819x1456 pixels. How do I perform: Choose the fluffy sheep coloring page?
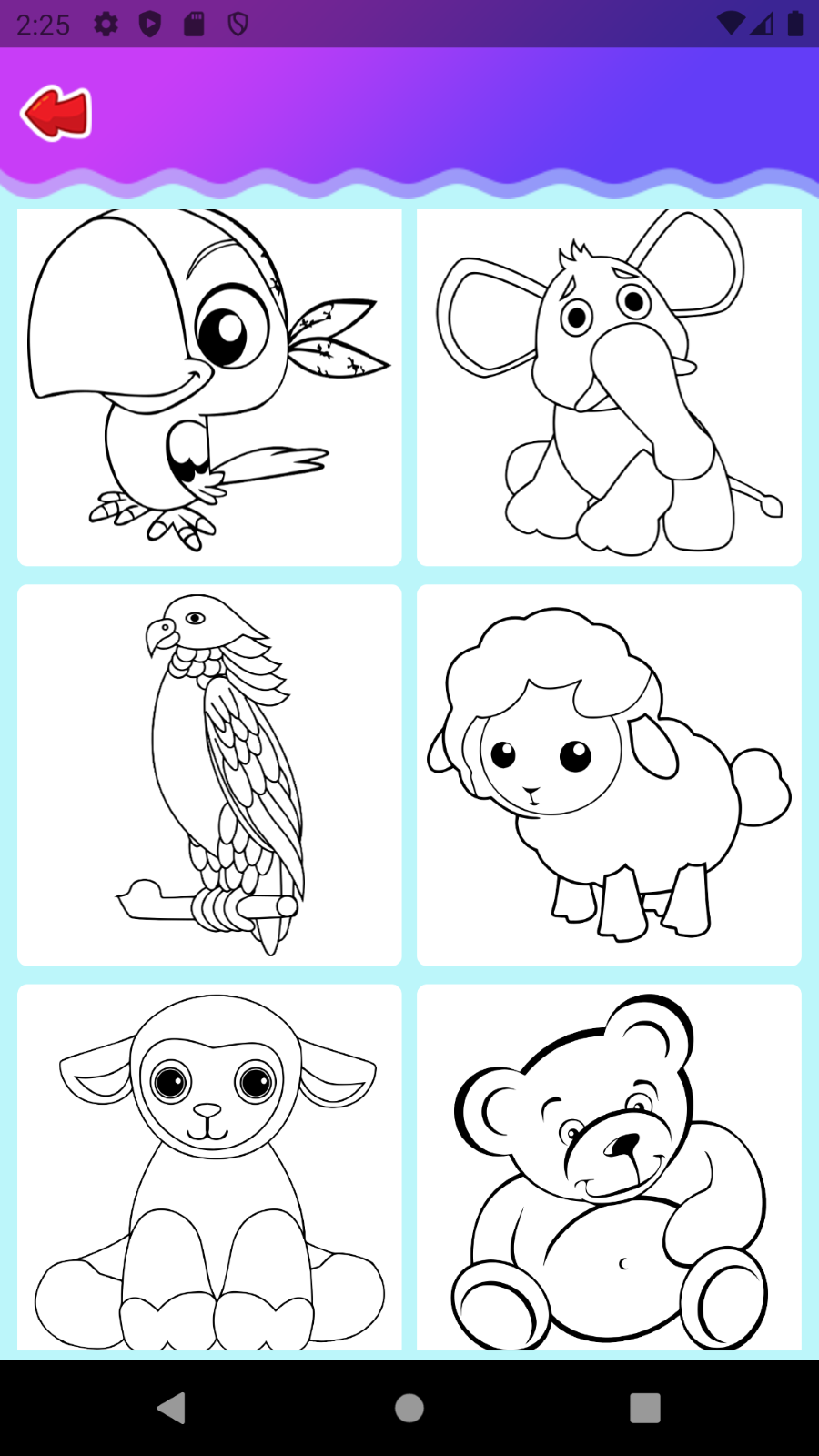[x=609, y=774]
